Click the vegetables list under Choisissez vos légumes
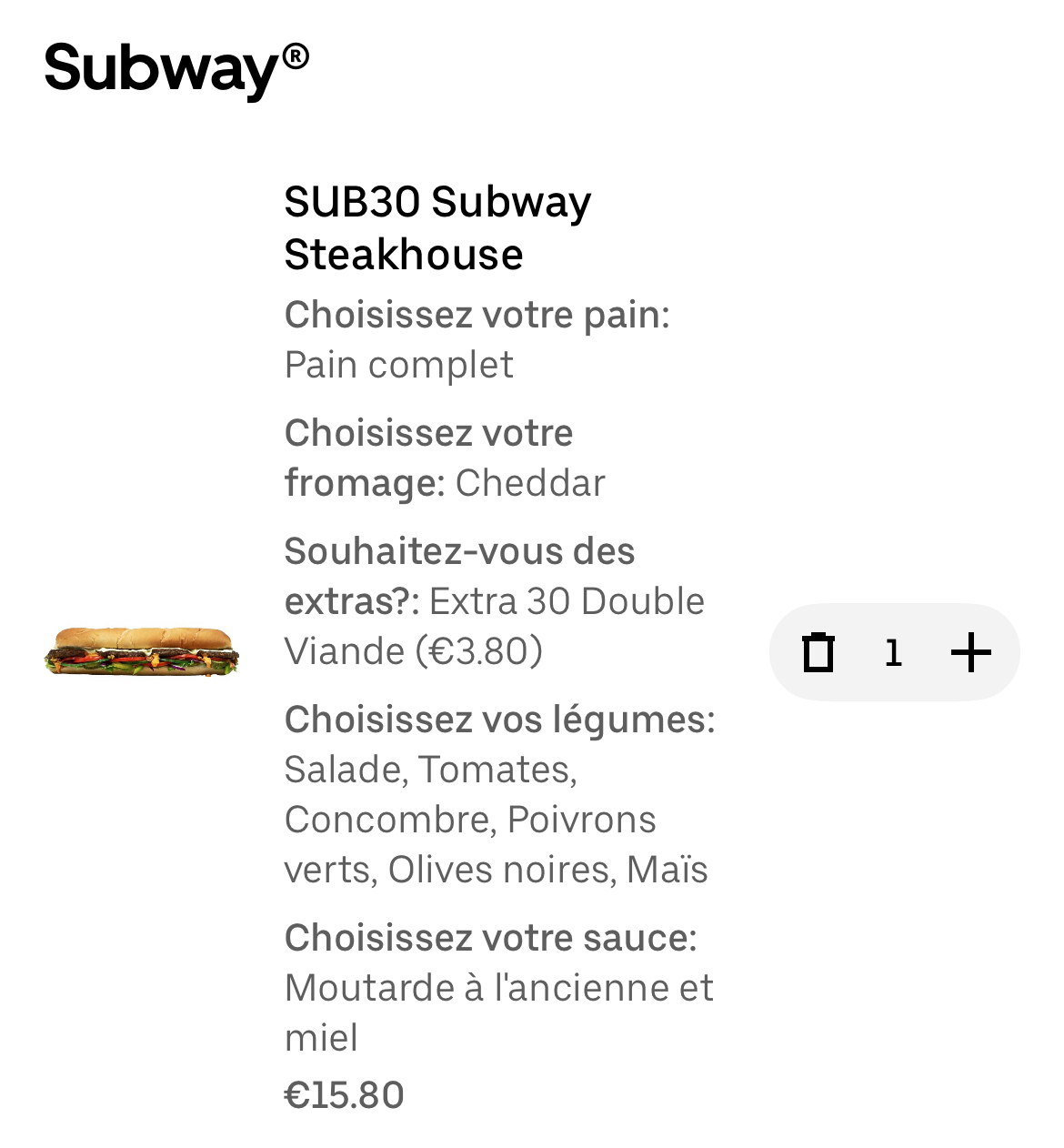Screen dimensions: 1064x1148 click(x=496, y=819)
